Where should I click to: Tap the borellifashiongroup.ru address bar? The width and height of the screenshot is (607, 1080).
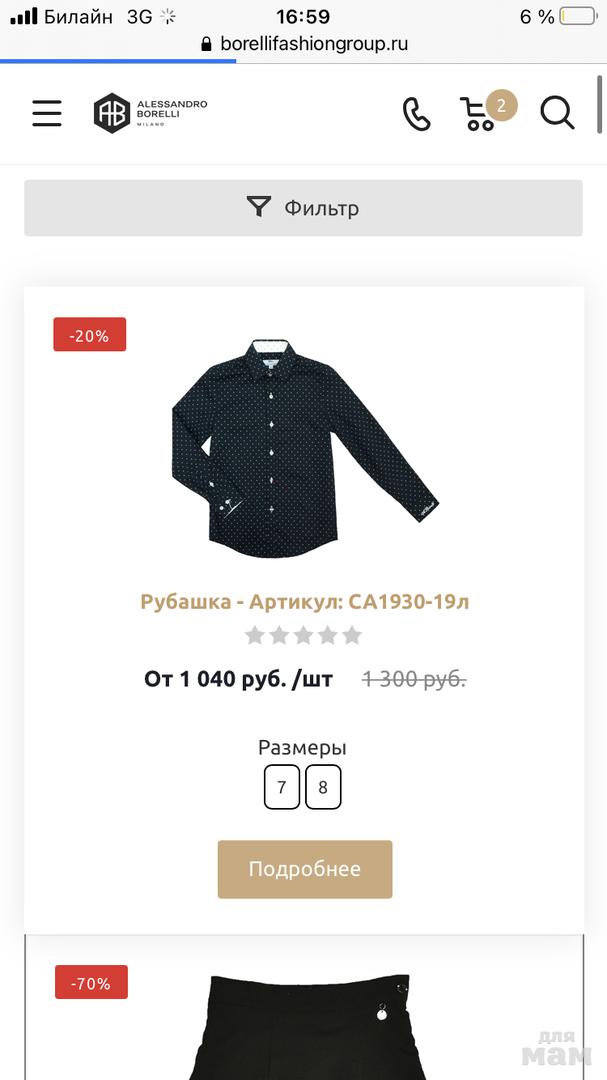tap(304, 44)
